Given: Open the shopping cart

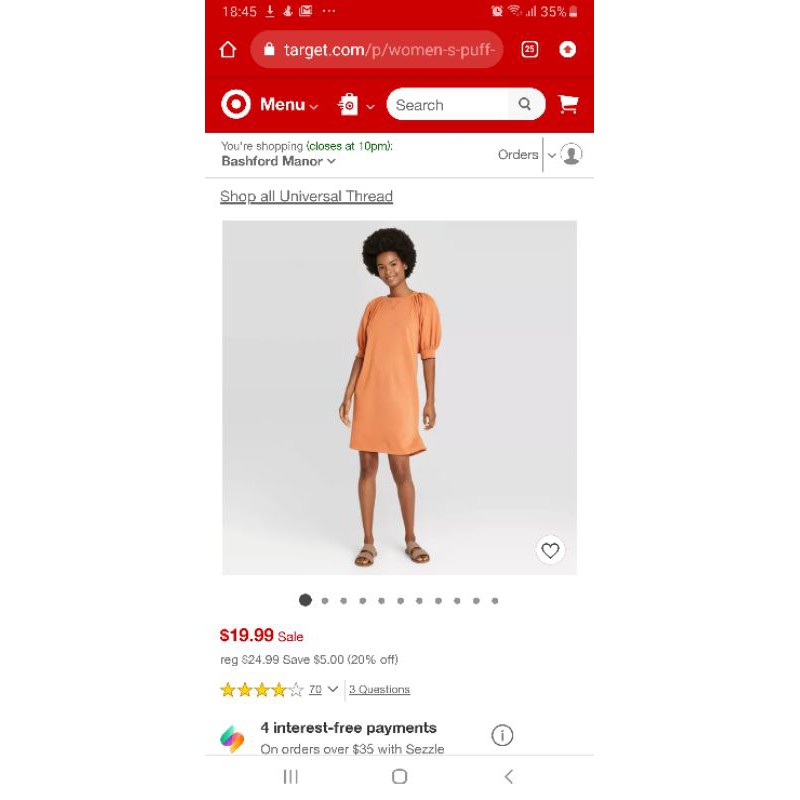Looking at the screenshot, I should click(x=568, y=104).
